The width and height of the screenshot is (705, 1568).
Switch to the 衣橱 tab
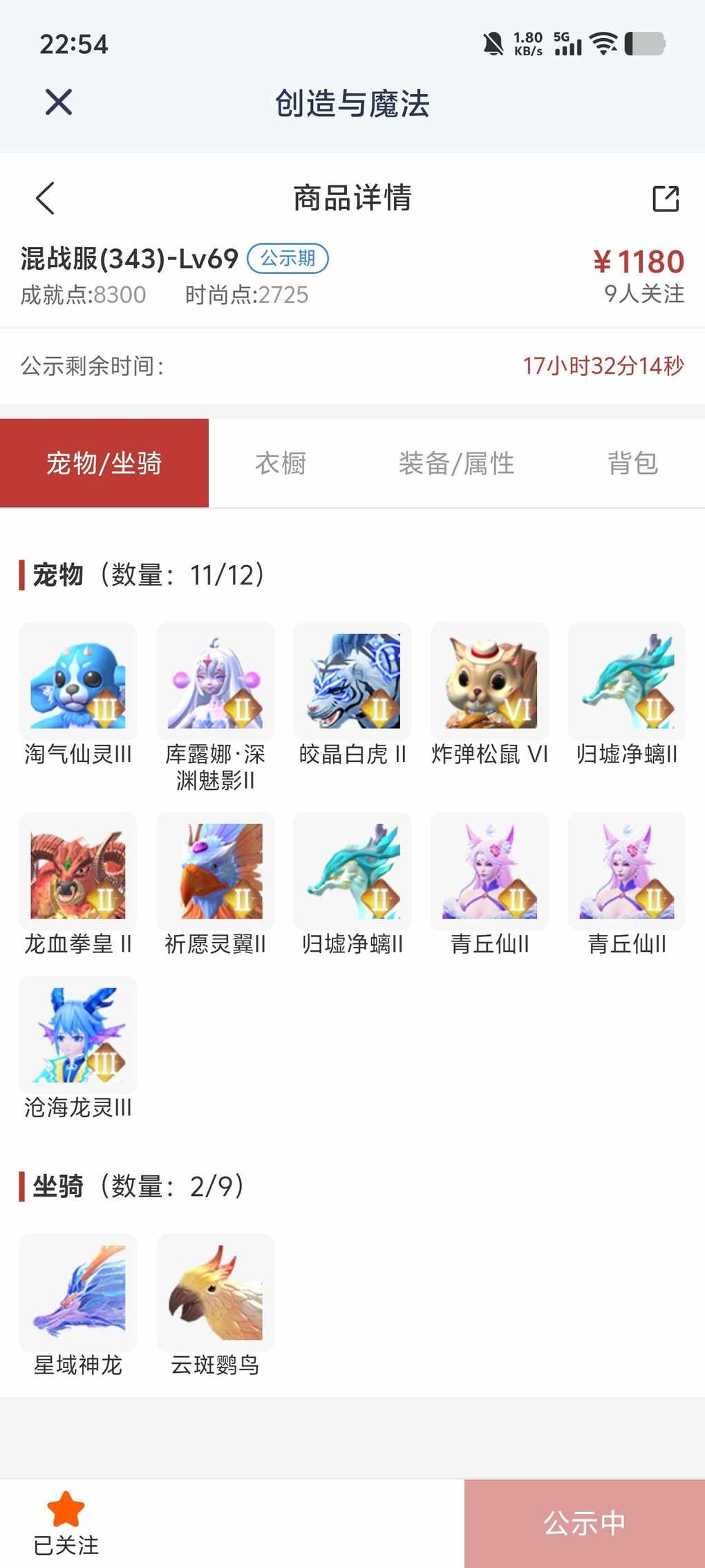[x=281, y=463]
